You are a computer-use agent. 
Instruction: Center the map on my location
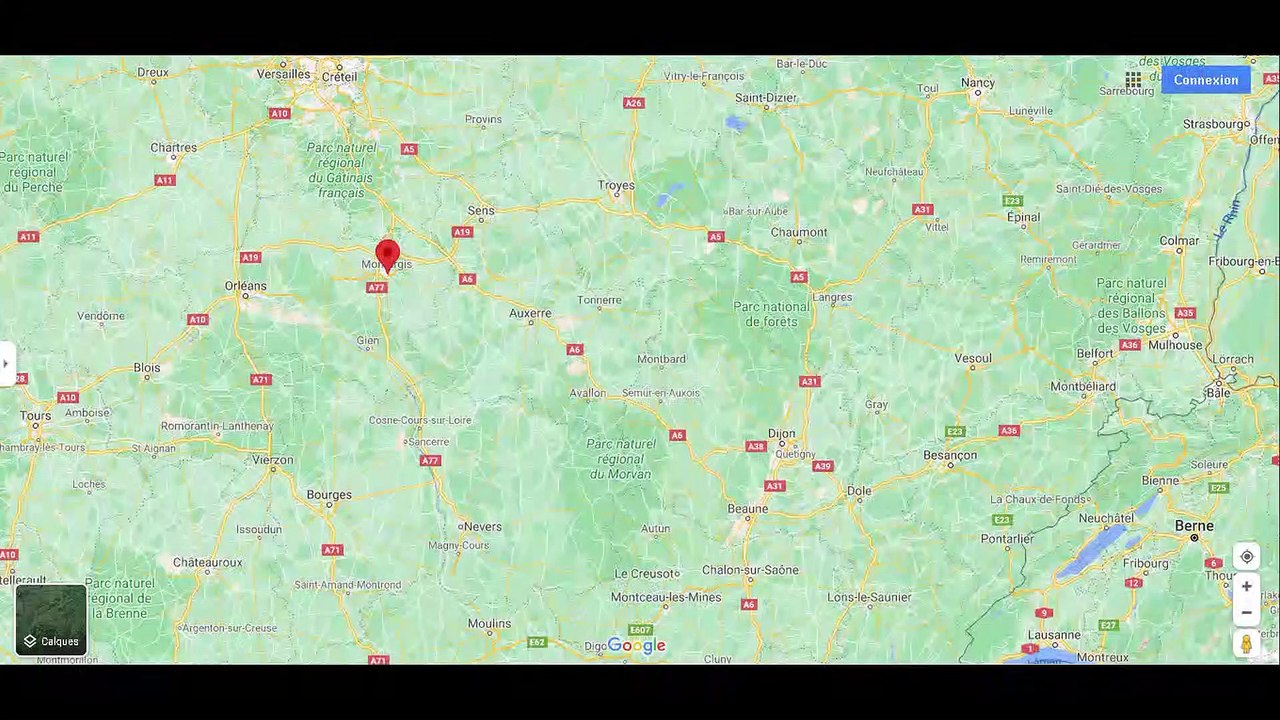tap(1246, 557)
